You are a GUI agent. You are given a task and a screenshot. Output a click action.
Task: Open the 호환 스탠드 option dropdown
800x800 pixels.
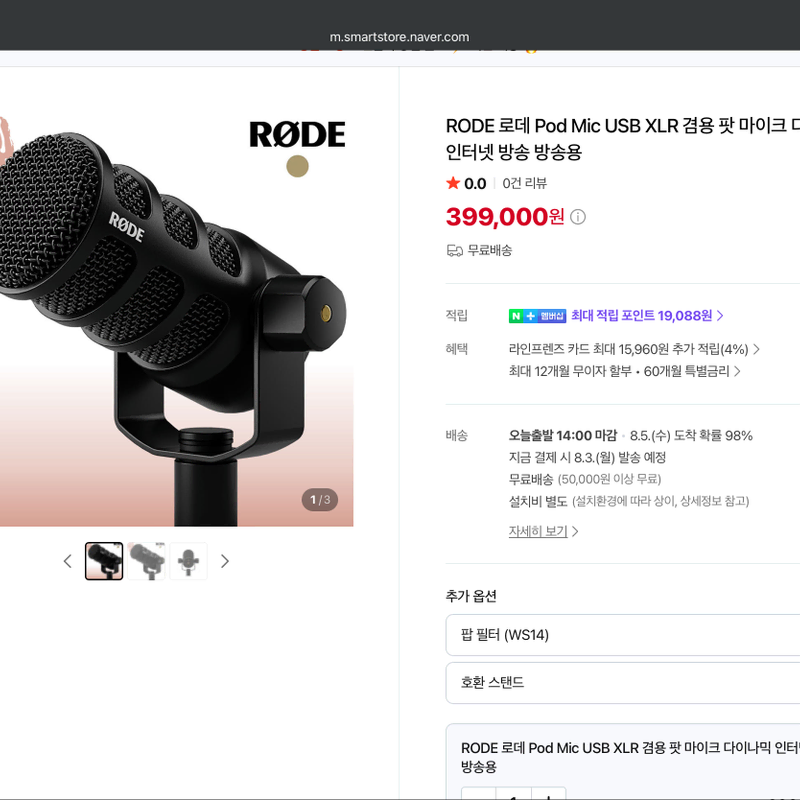(x=622, y=683)
